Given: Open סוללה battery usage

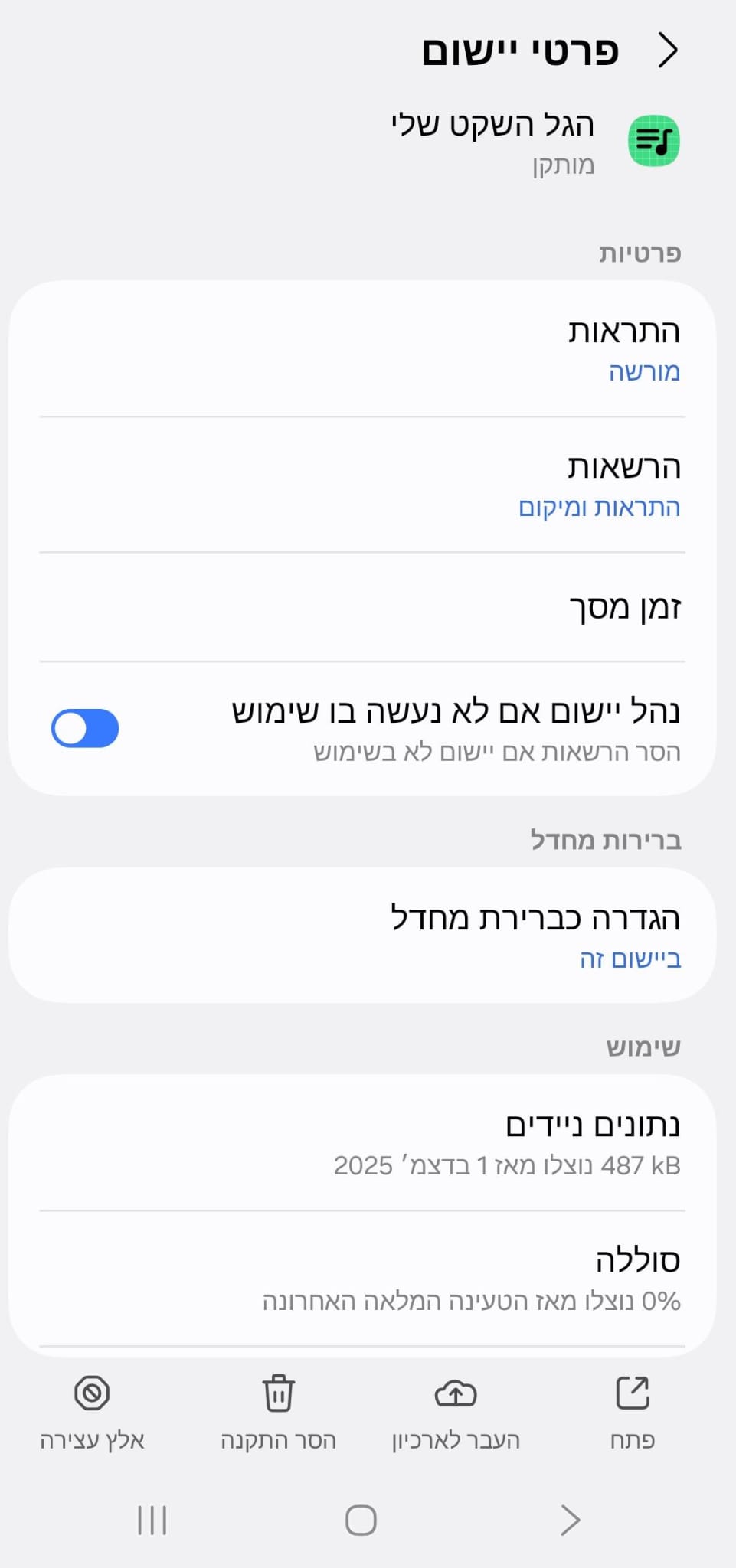Looking at the screenshot, I should click(x=361, y=1279).
